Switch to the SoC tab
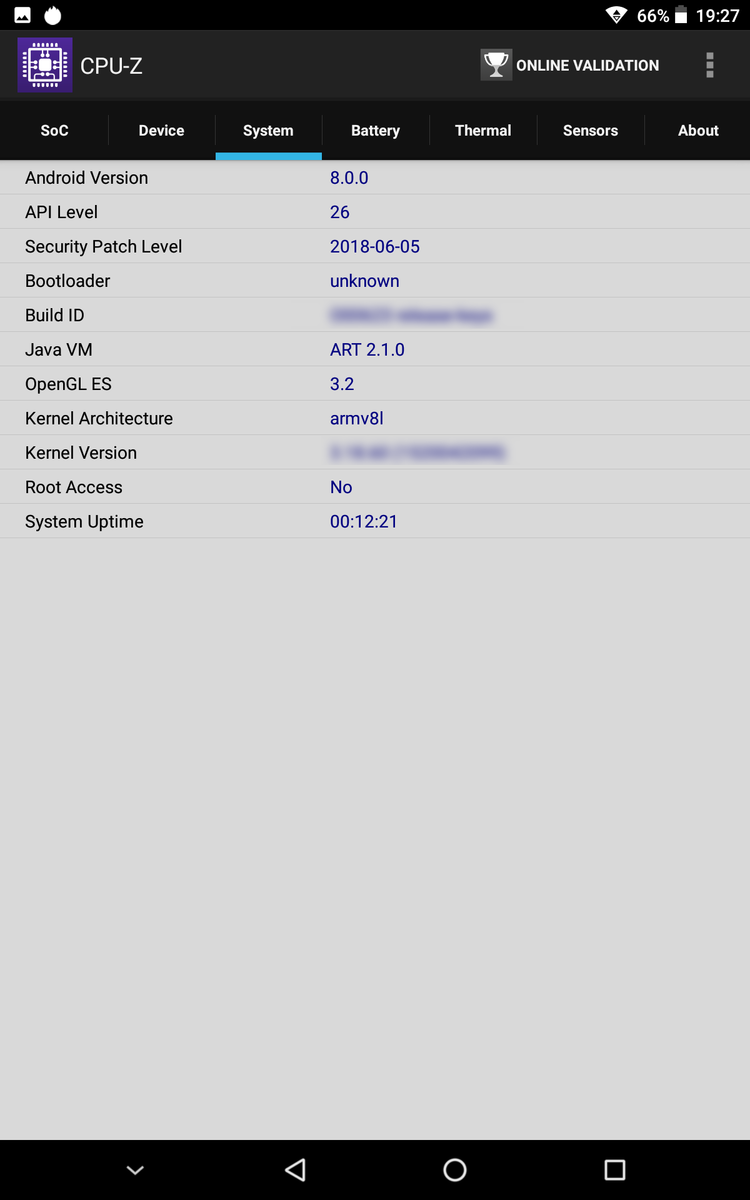This screenshot has height=1200, width=750. pyautogui.click(x=54, y=131)
